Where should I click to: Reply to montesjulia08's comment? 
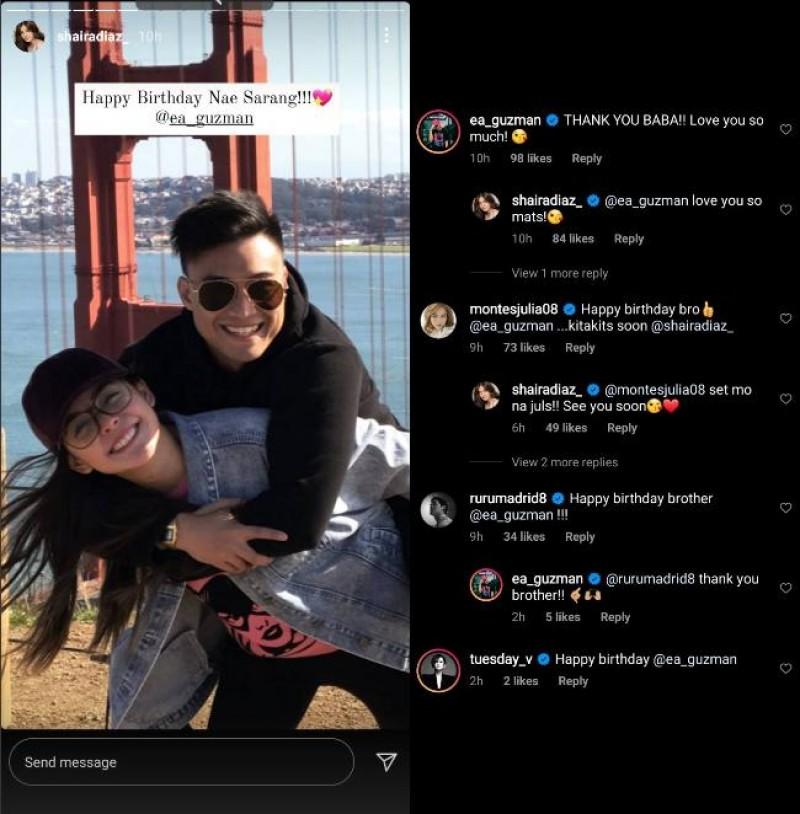coord(580,347)
